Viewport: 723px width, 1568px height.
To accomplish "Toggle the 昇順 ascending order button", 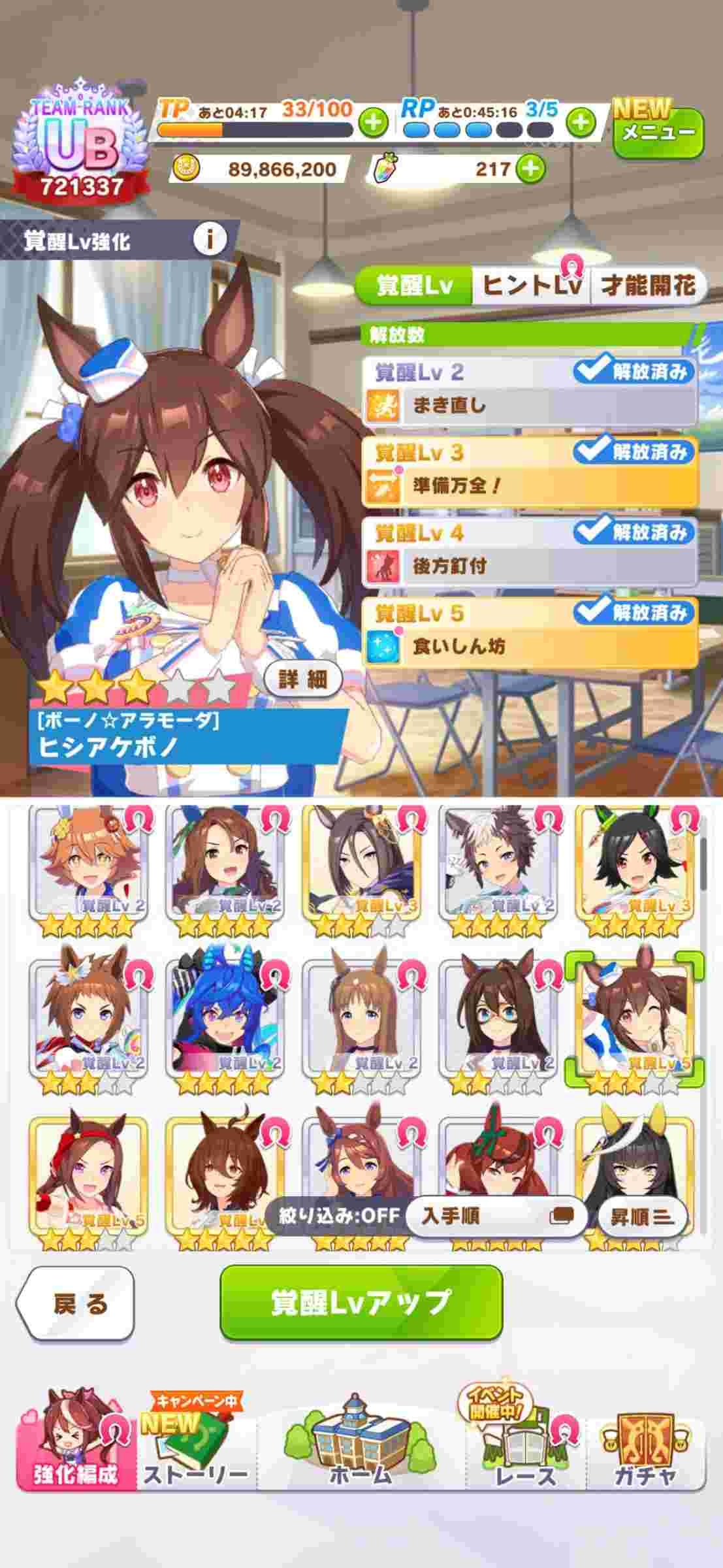I will click(641, 1217).
